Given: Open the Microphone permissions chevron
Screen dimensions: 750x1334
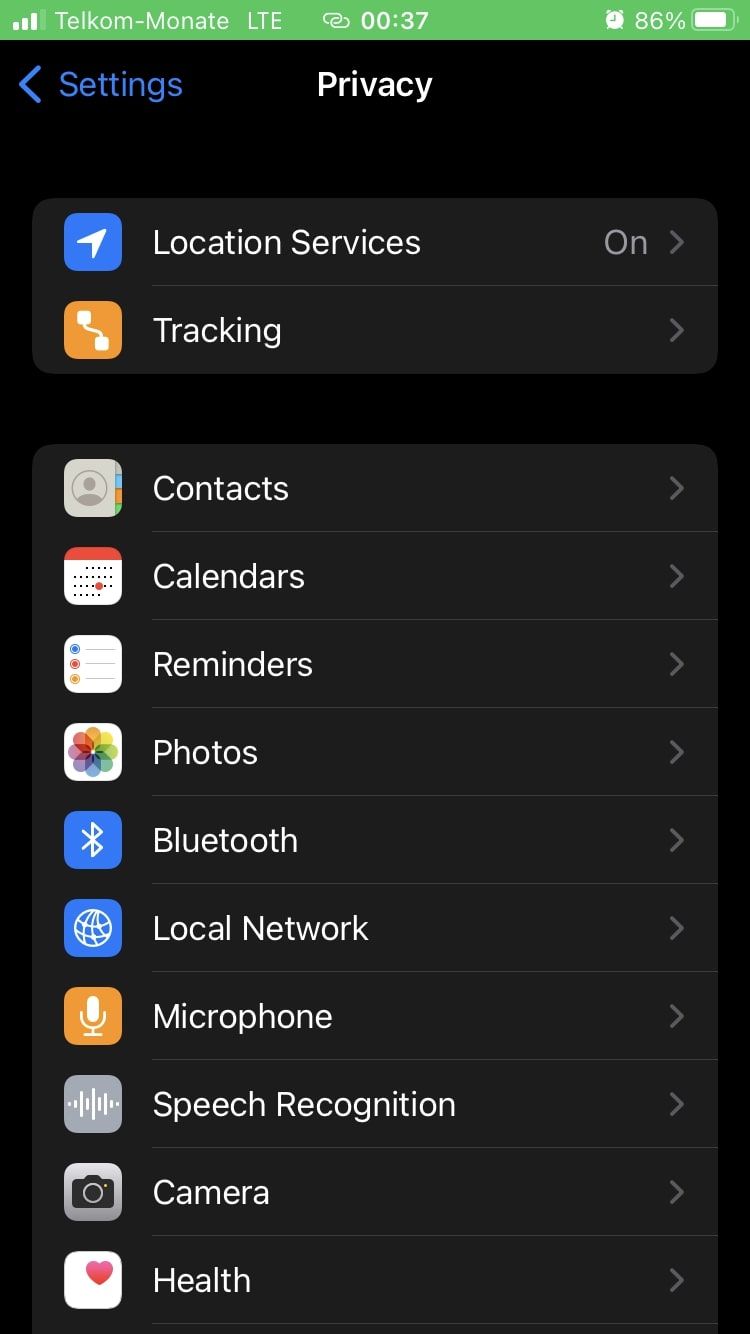Looking at the screenshot, I should pyautogui.click(x=676, y=1016).
